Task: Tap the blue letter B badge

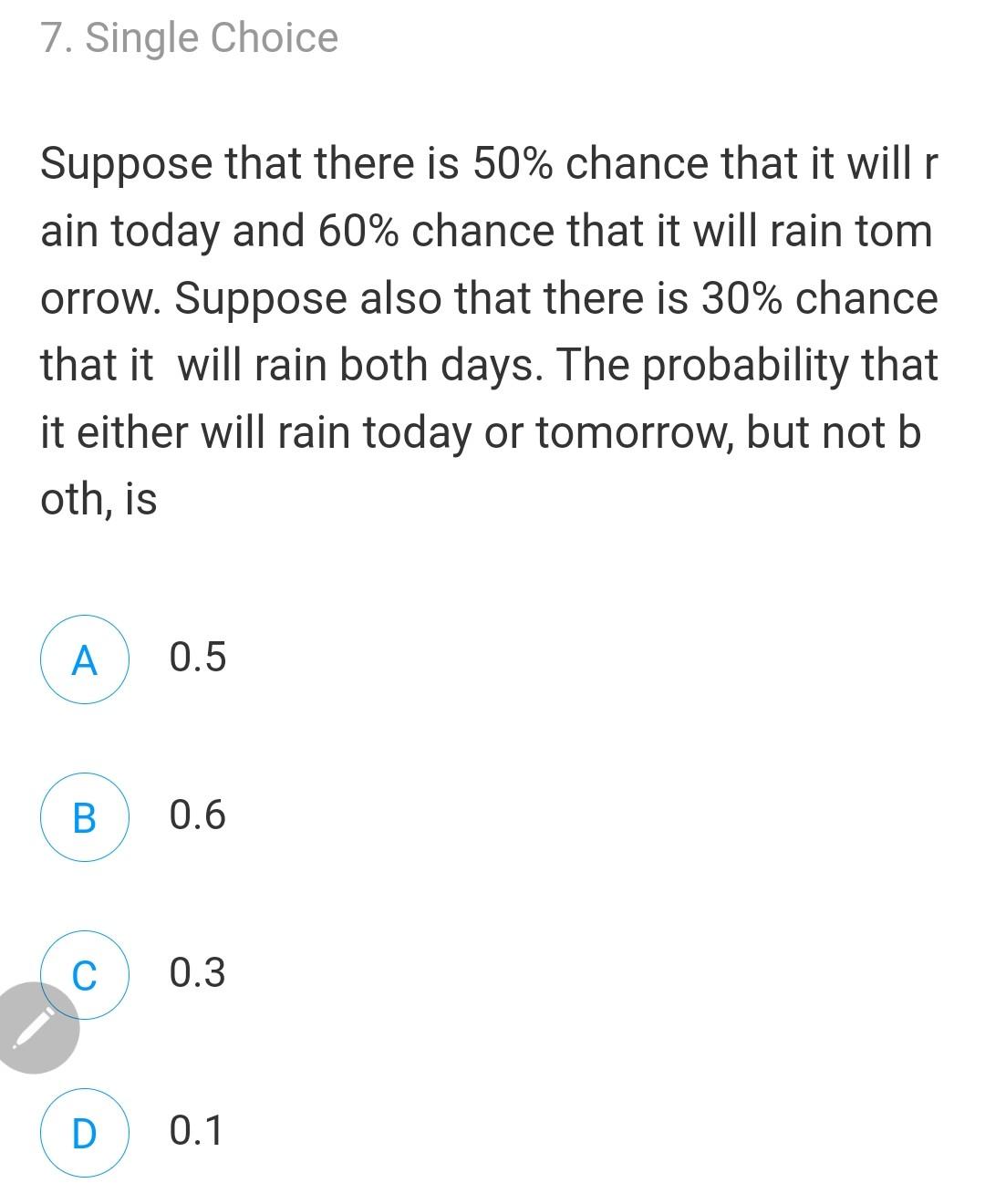Action: (85, 818)
